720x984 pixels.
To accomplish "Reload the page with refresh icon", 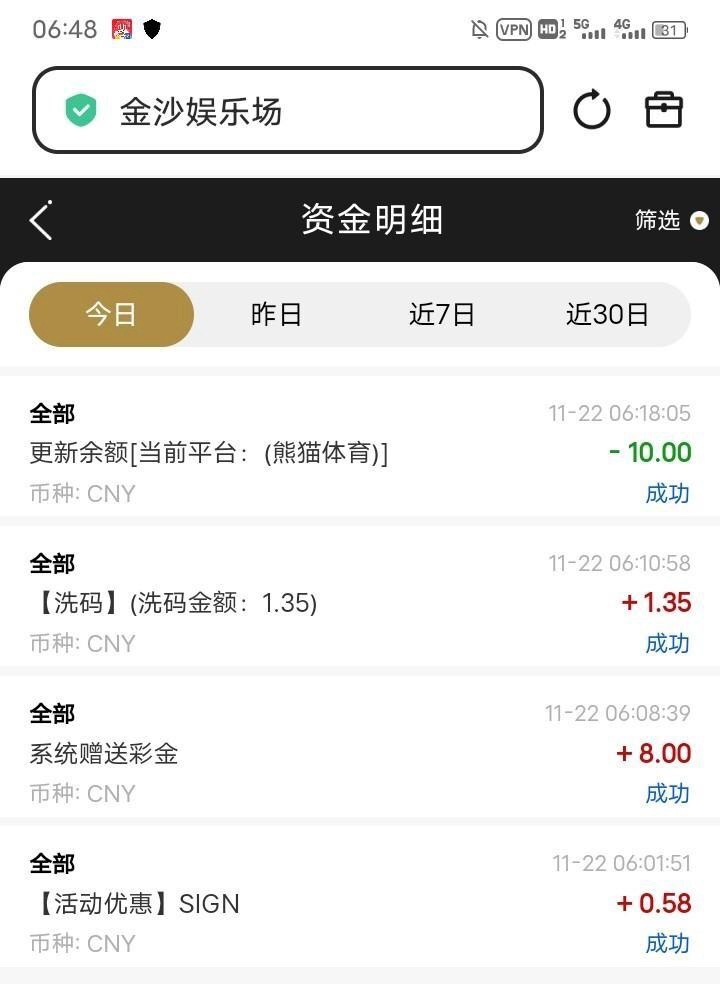I will [591, 110].
